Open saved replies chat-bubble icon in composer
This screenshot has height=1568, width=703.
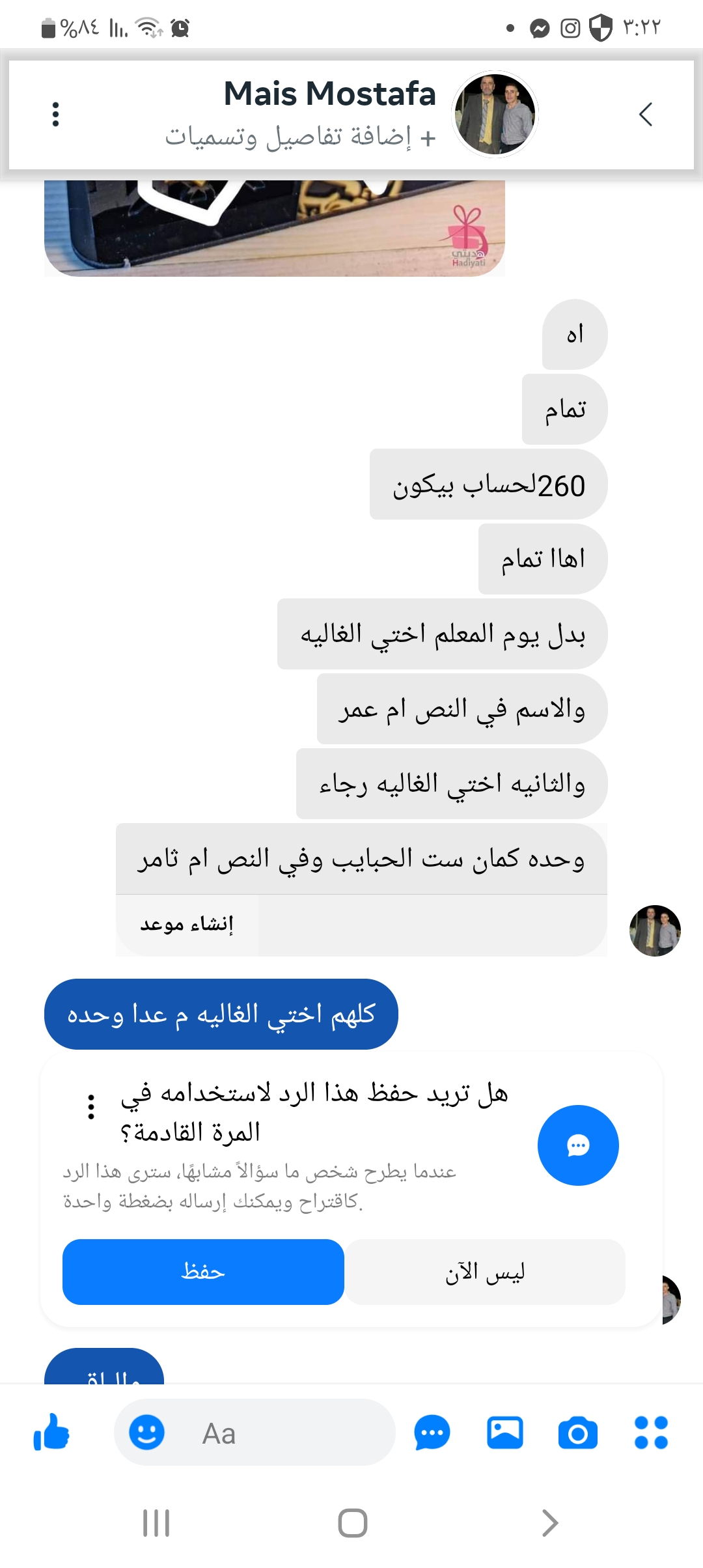click(432, 1433)
